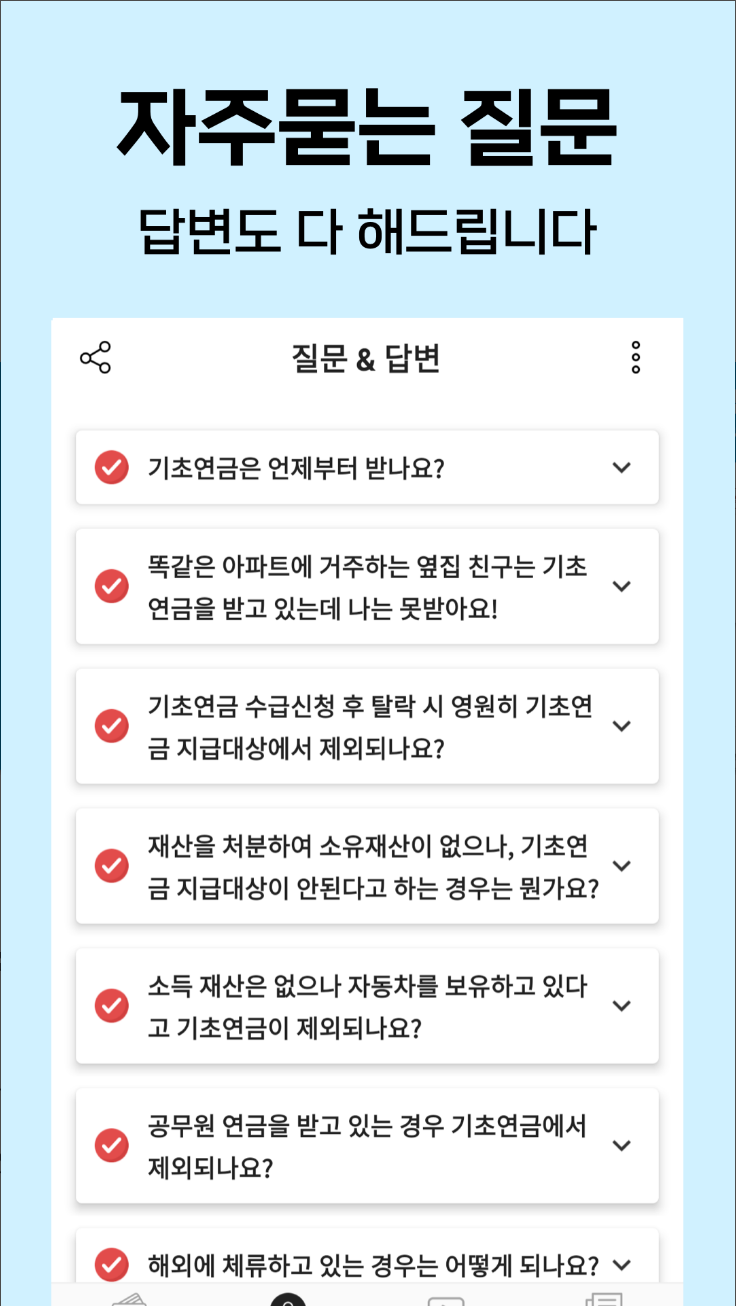Tap the share icon in the header
Image resolution: width=736 pixels, height=1306 pixels.
click(x=95, y=357)
